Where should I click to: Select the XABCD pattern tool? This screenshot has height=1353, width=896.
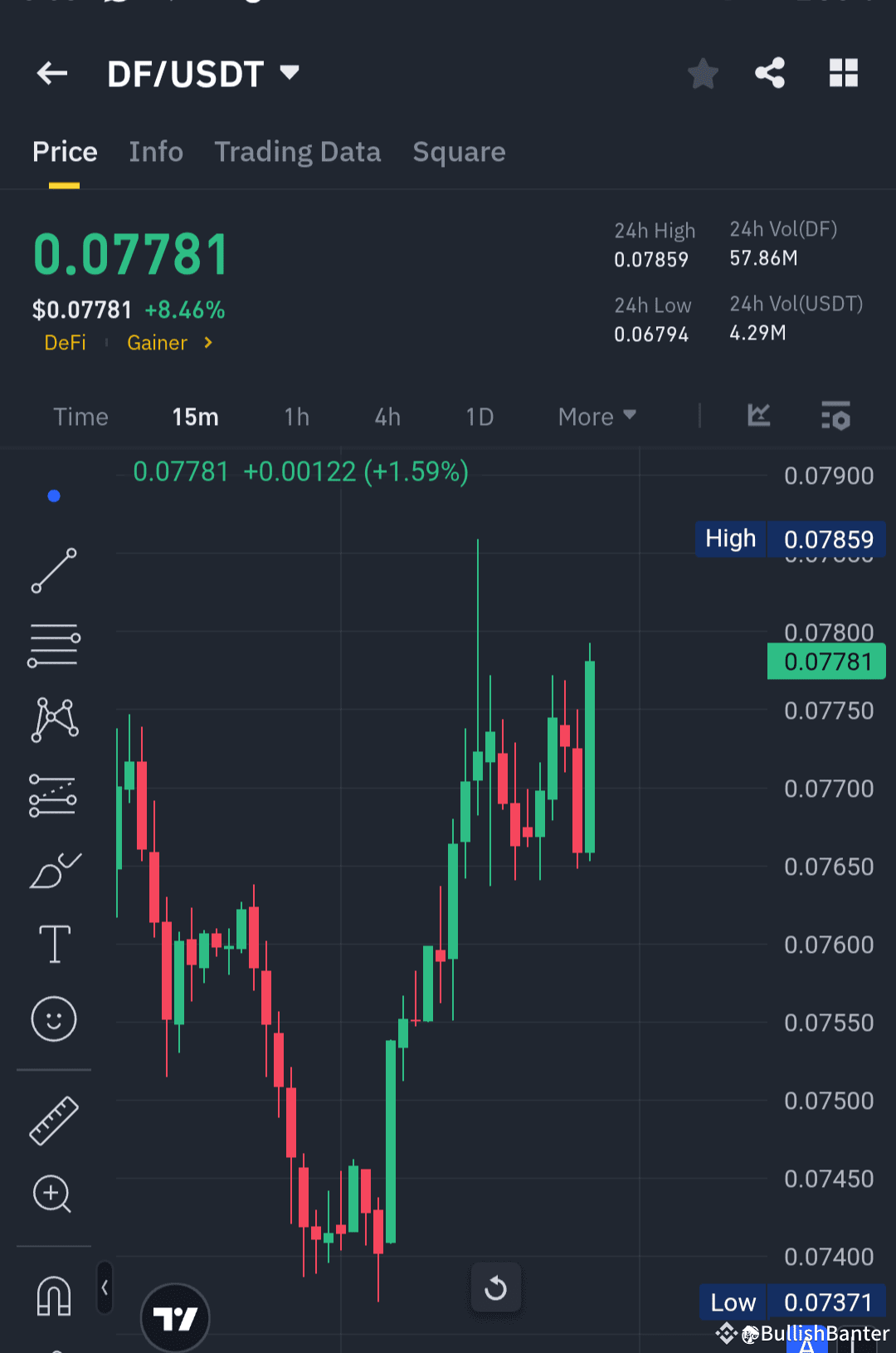pyautogui.click(x=54, y=719)
